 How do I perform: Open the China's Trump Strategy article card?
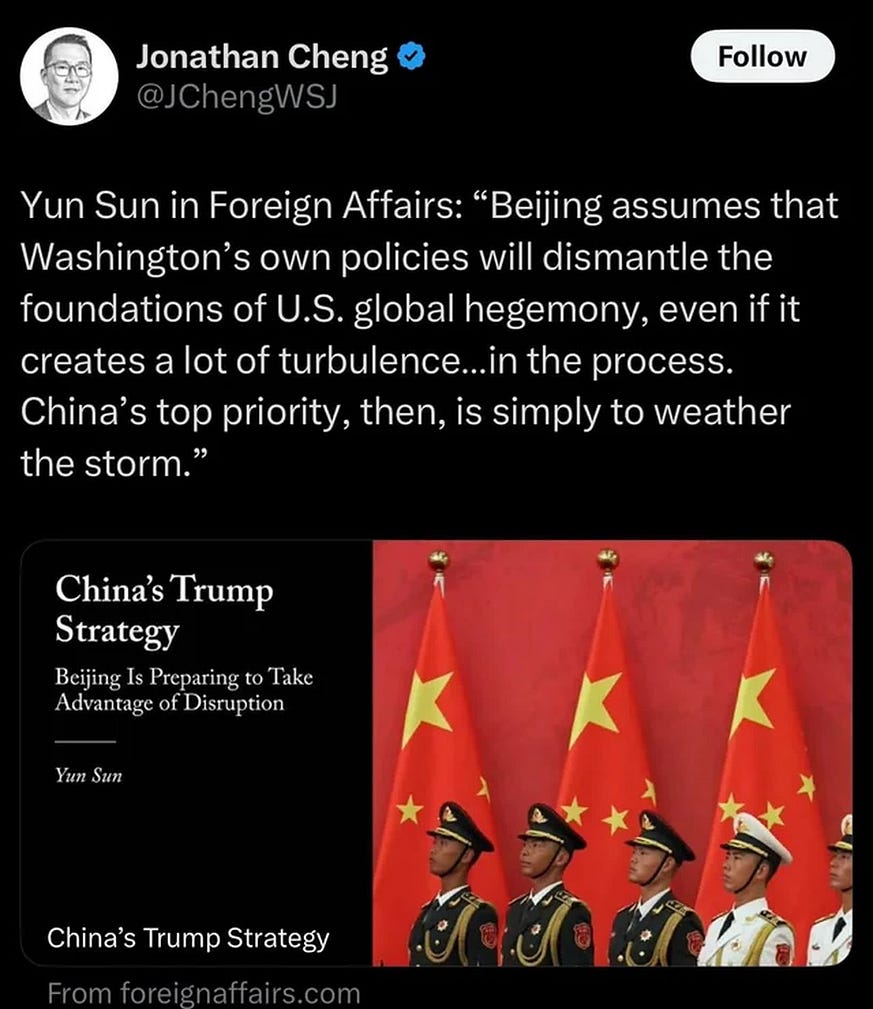point(436,752)
